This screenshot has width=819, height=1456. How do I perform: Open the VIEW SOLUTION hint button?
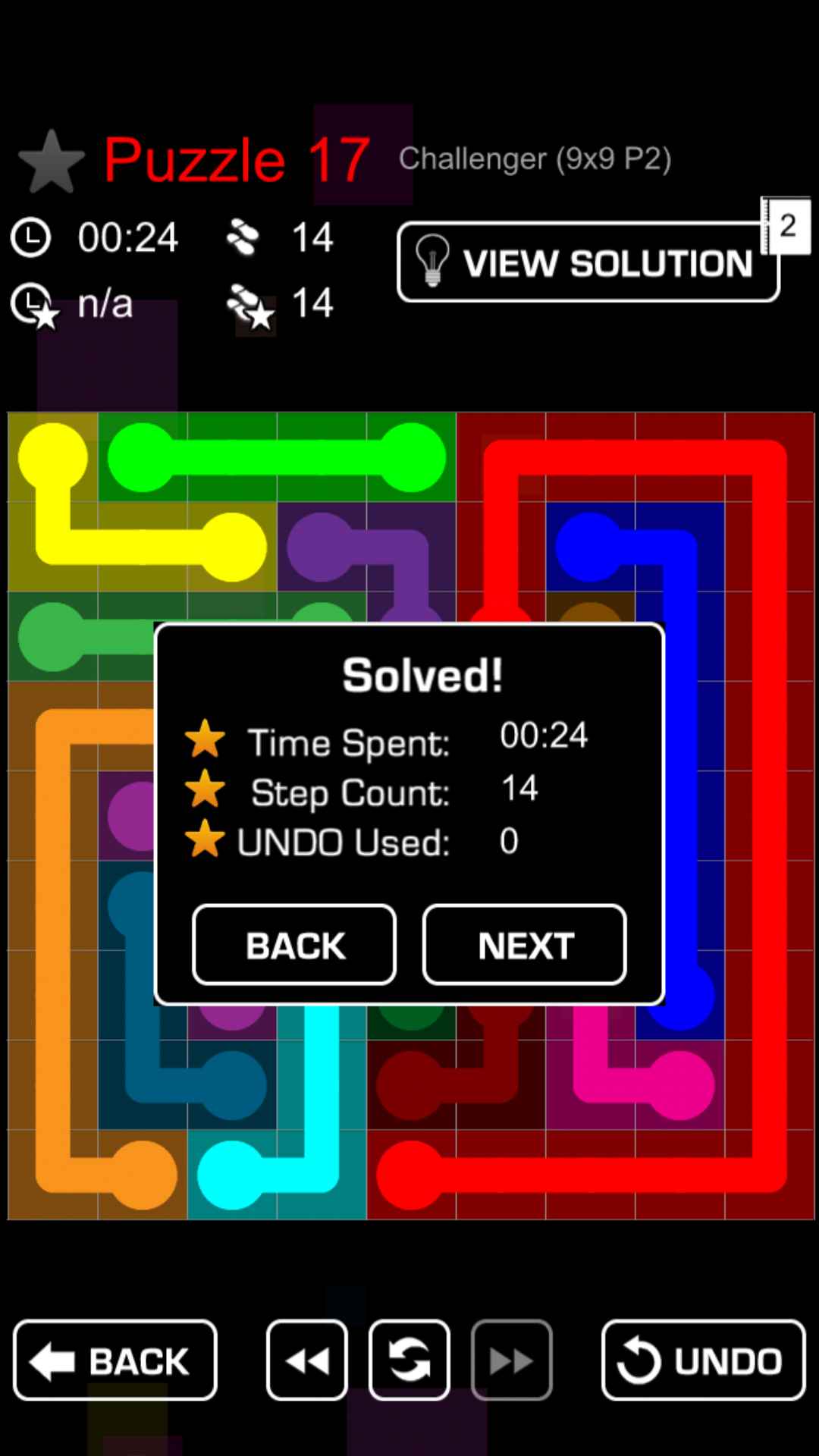tap(588, 262)
